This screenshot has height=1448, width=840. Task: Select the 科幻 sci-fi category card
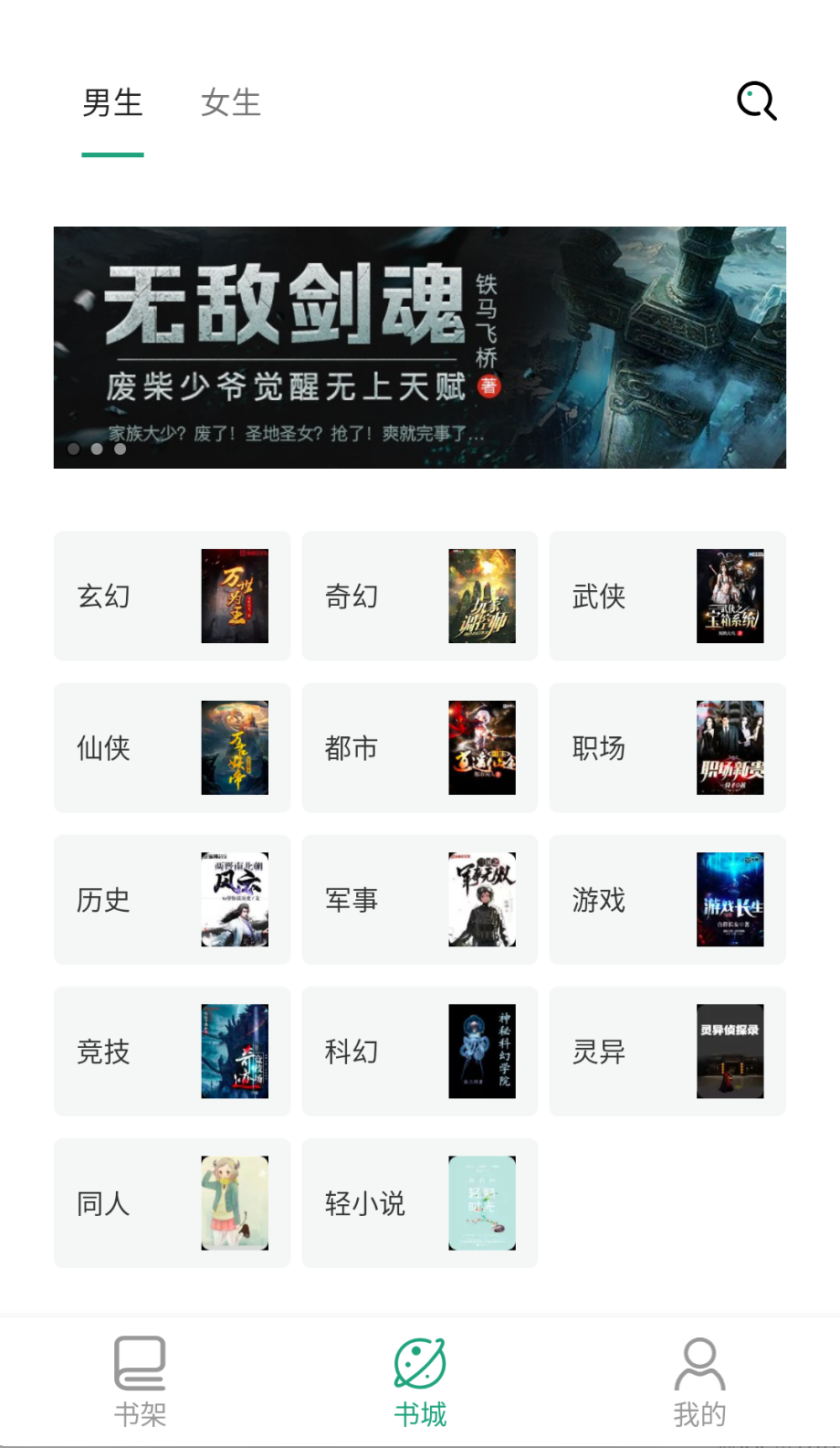[x=419, y=1052]
